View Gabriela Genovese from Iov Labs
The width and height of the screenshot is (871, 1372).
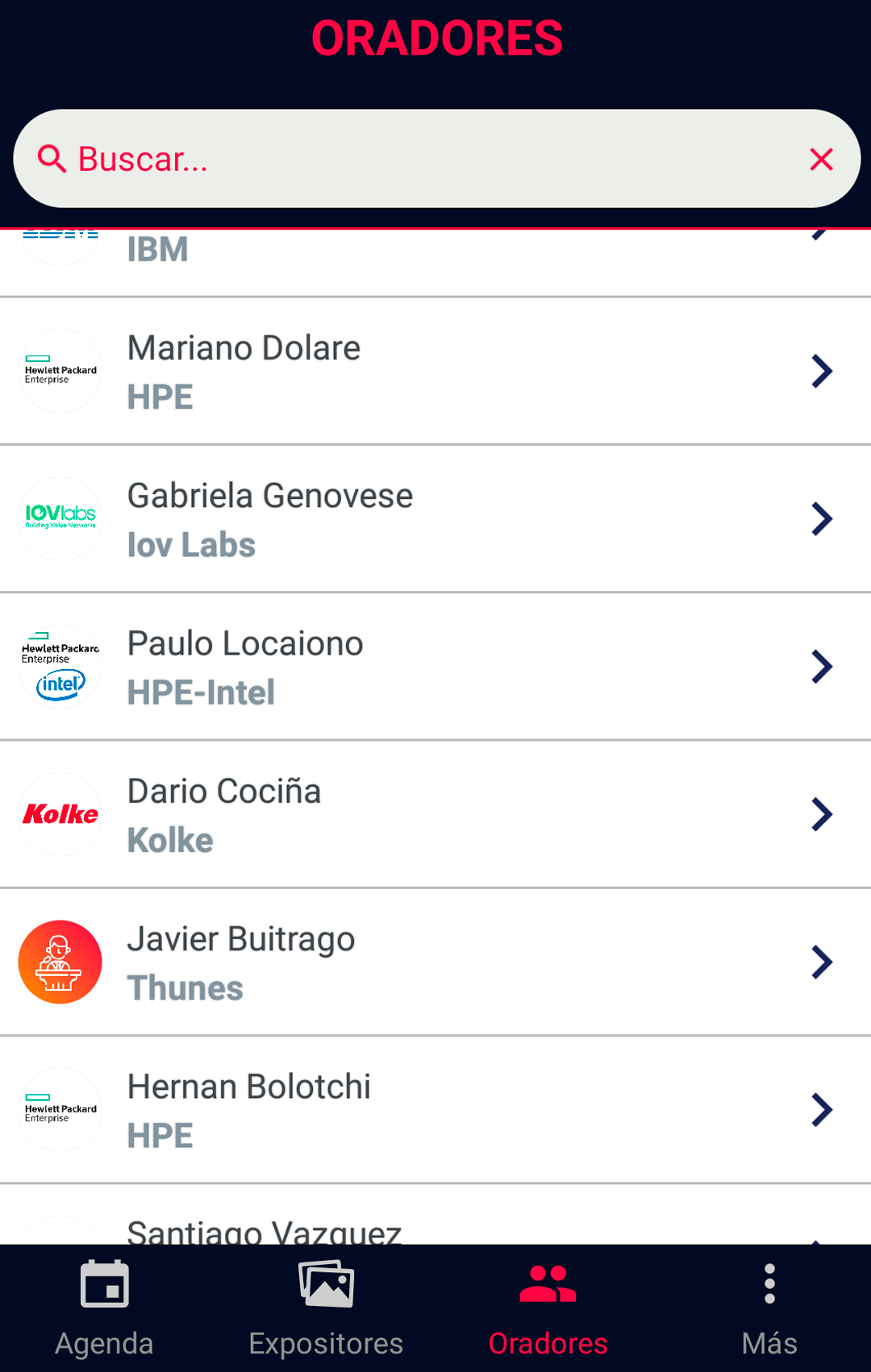pos(435,519)
